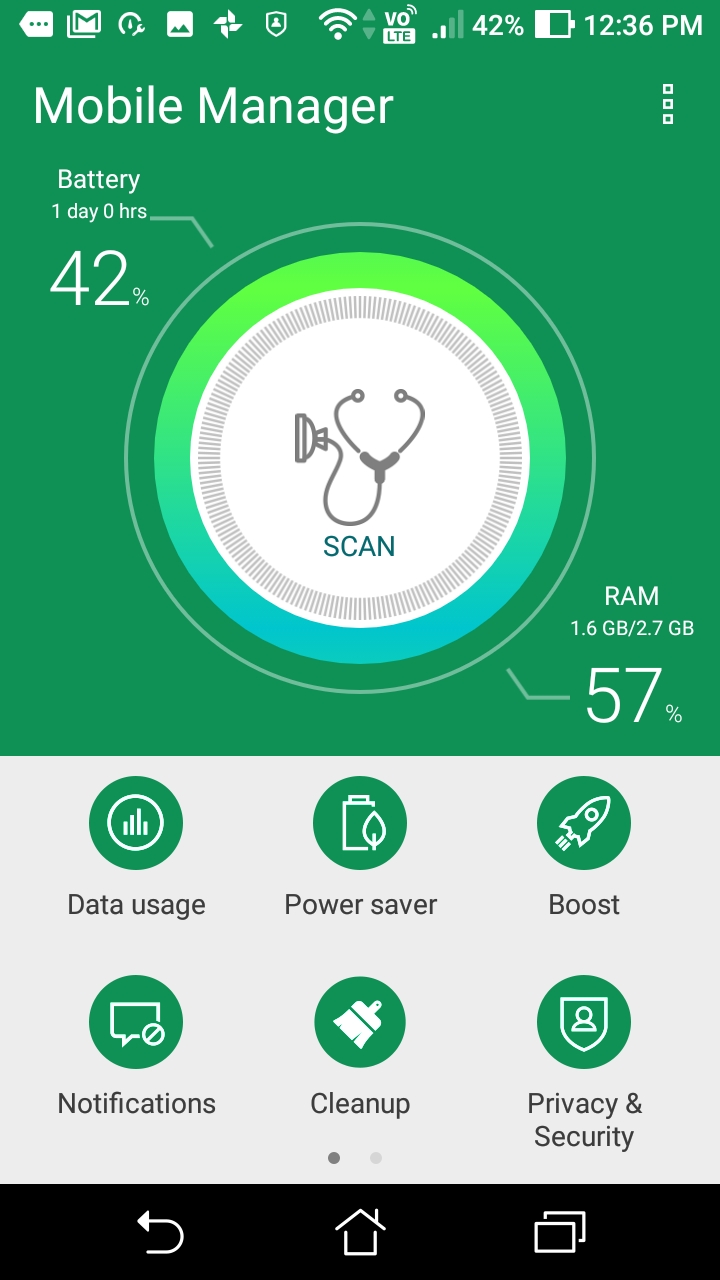Open the three-dot overflow menu
Screen dimensions: 720x1280
pos(668,105)
